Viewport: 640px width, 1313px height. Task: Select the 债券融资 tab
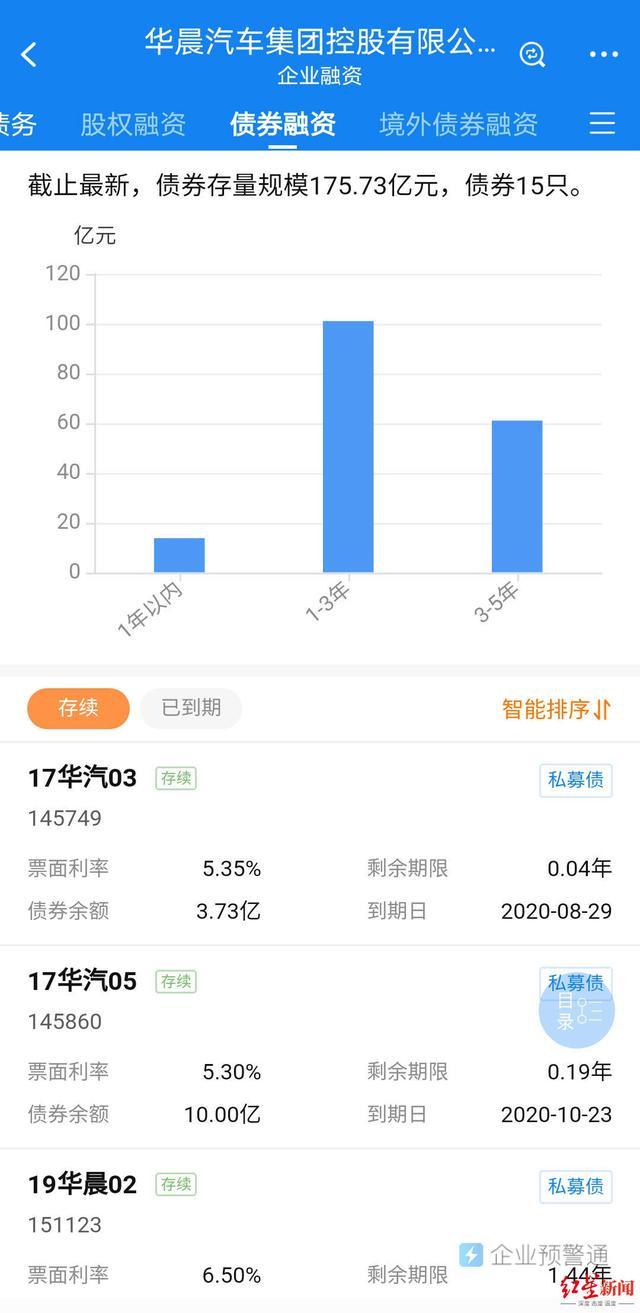[x=283, y=124]
